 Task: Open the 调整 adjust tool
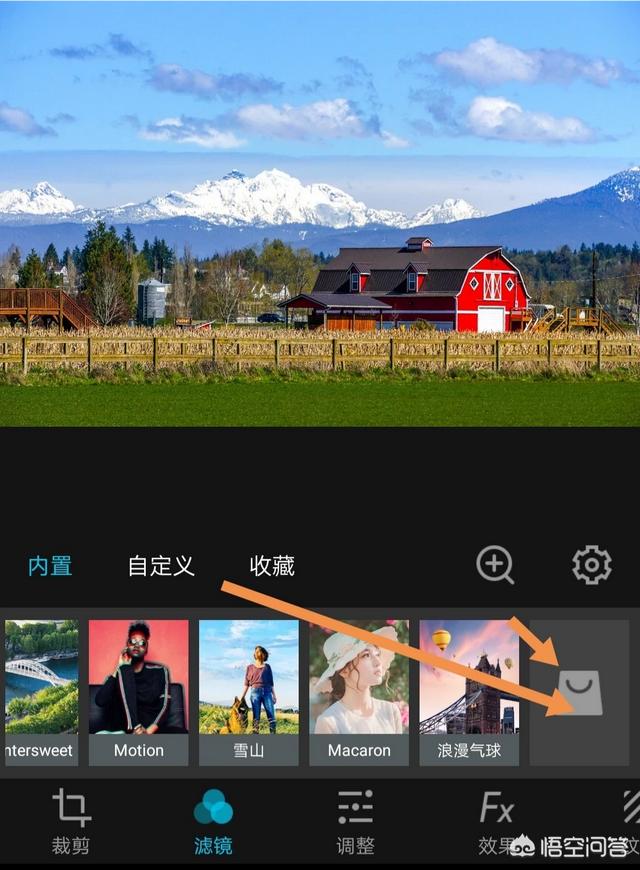coord(355,822)
